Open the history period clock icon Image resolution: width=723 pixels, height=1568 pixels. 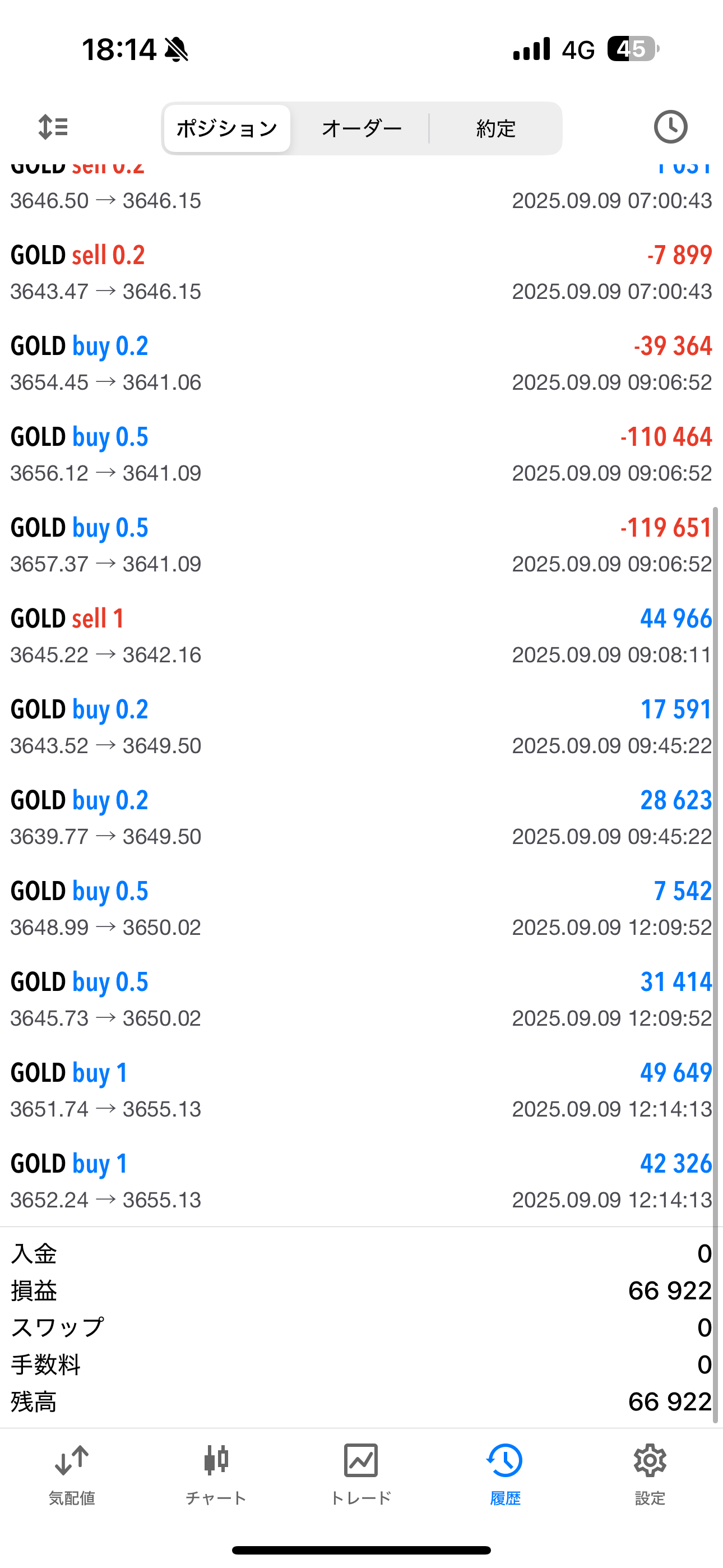670,127
